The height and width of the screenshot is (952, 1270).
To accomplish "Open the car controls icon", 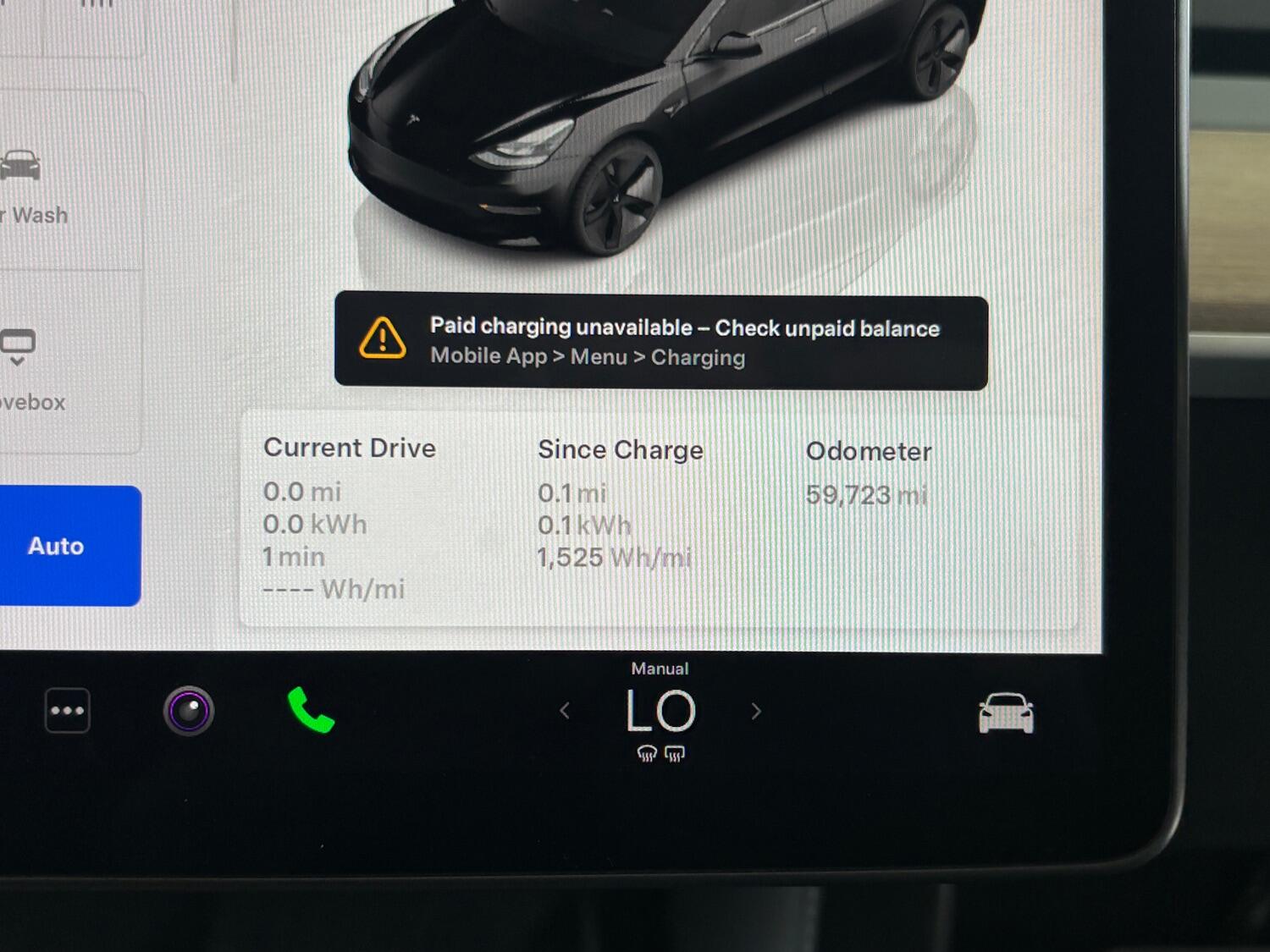I will pyautogui.click(x=1006, y=713).
